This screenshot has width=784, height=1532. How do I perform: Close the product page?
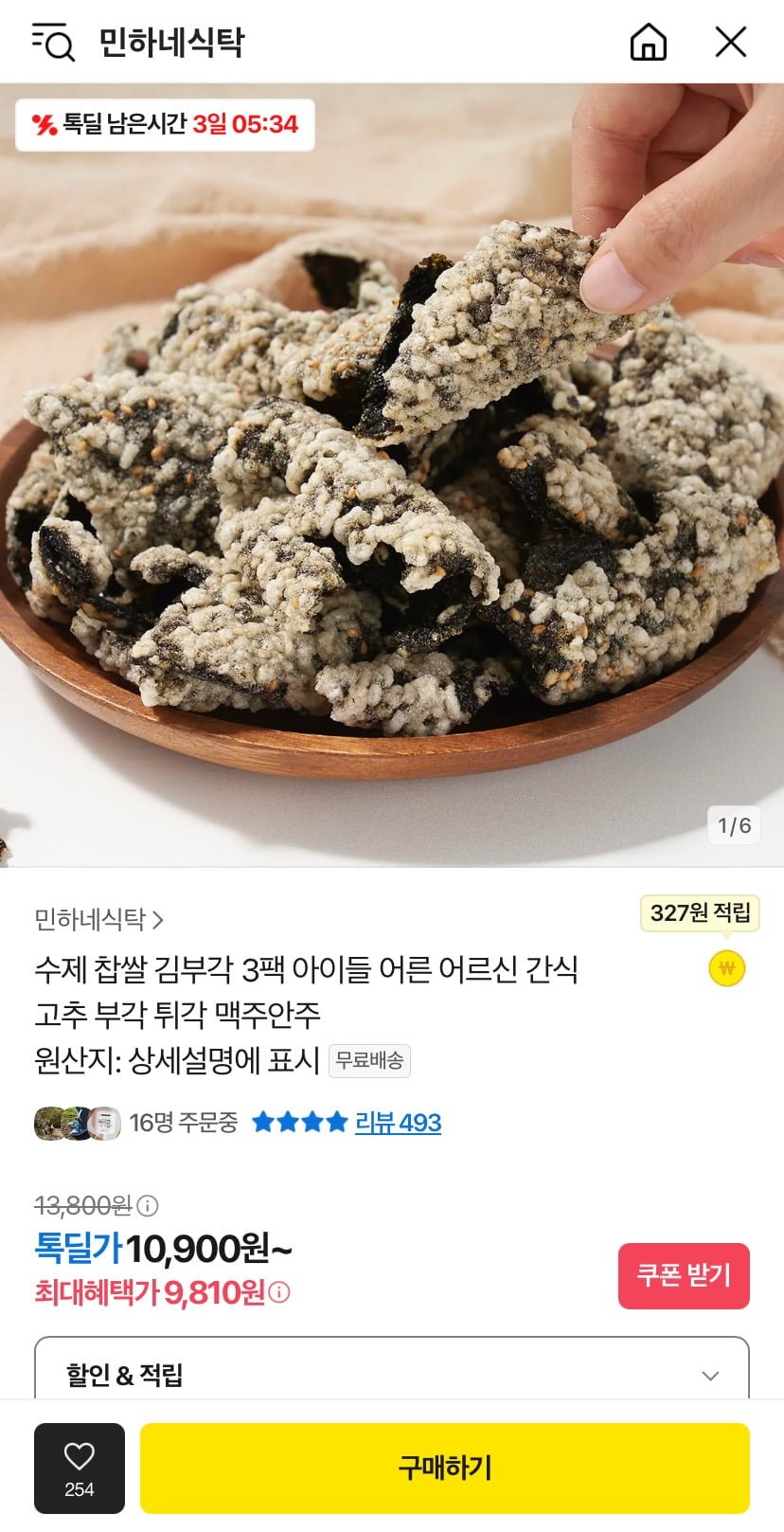click(730, 42)
